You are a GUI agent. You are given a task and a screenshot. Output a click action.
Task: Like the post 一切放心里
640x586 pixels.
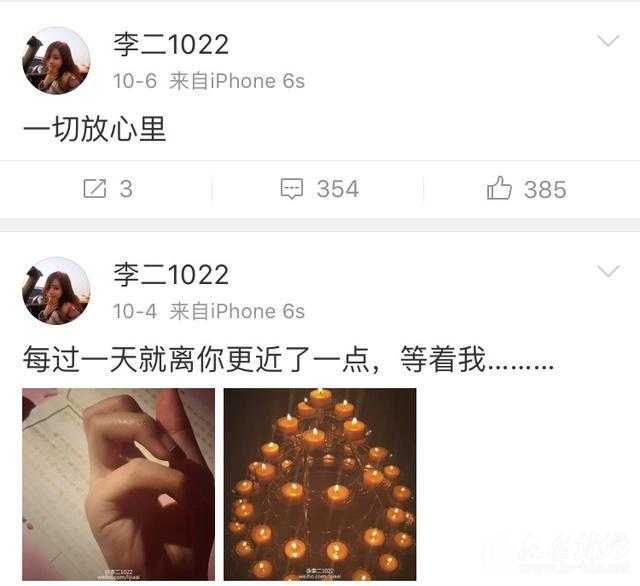[526, 189]
